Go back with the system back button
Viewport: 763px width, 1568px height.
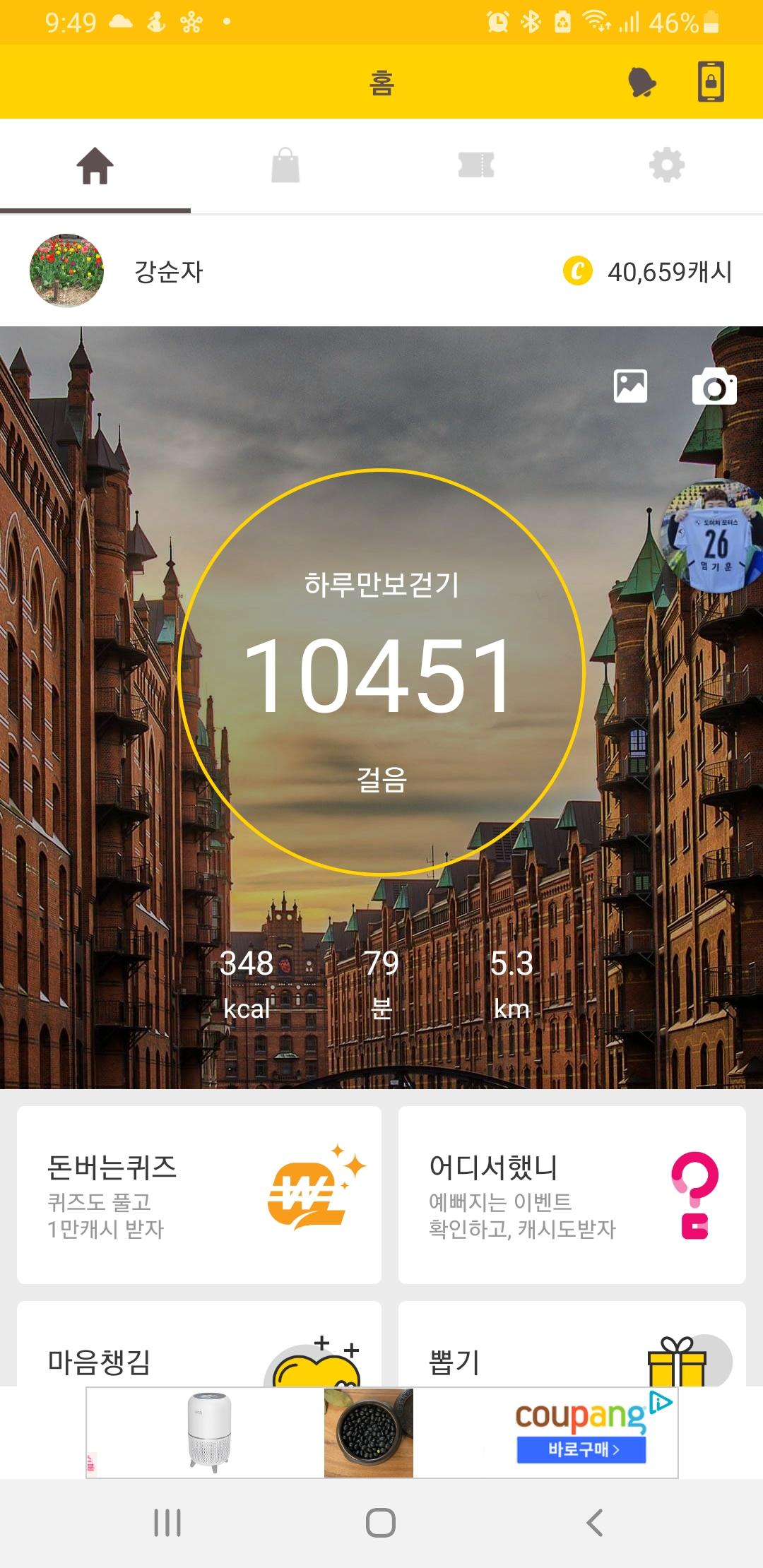pyautogui.click(x=595, y=1523)
